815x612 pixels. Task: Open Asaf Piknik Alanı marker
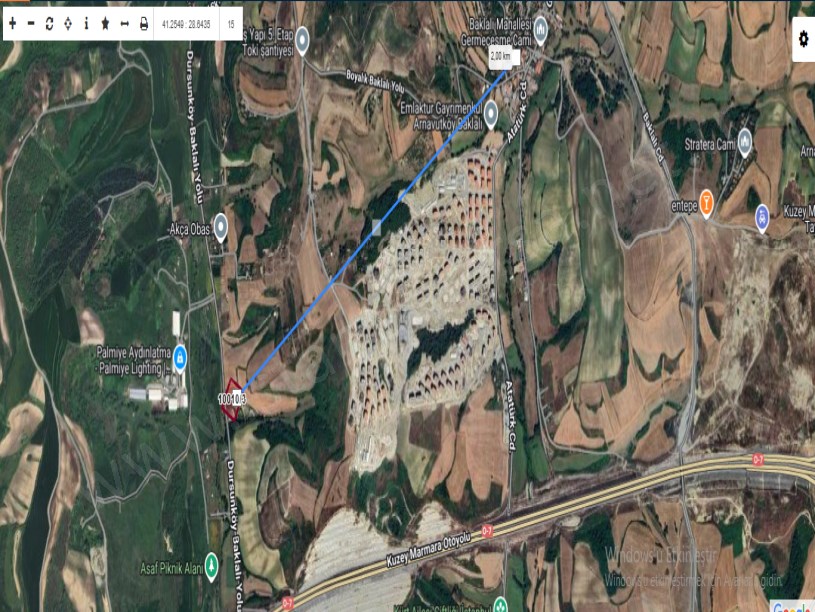(211, 561)
